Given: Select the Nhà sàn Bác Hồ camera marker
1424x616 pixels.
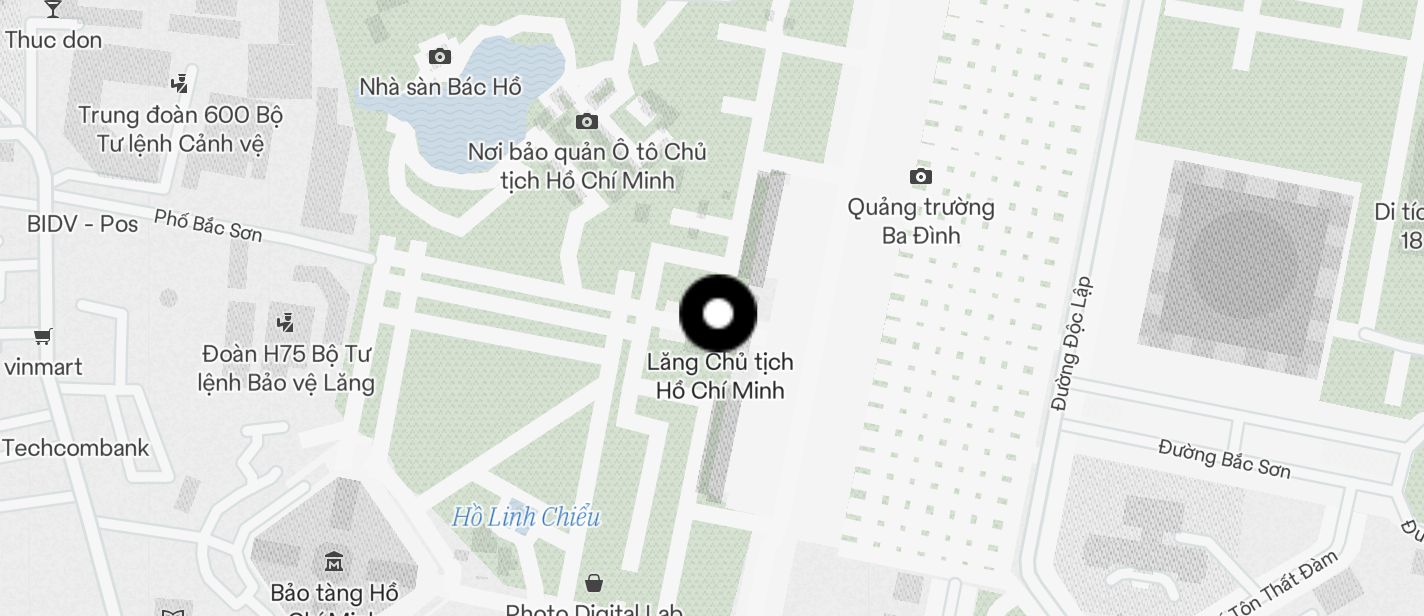Looking at the screenshot, I should point(439,57).
